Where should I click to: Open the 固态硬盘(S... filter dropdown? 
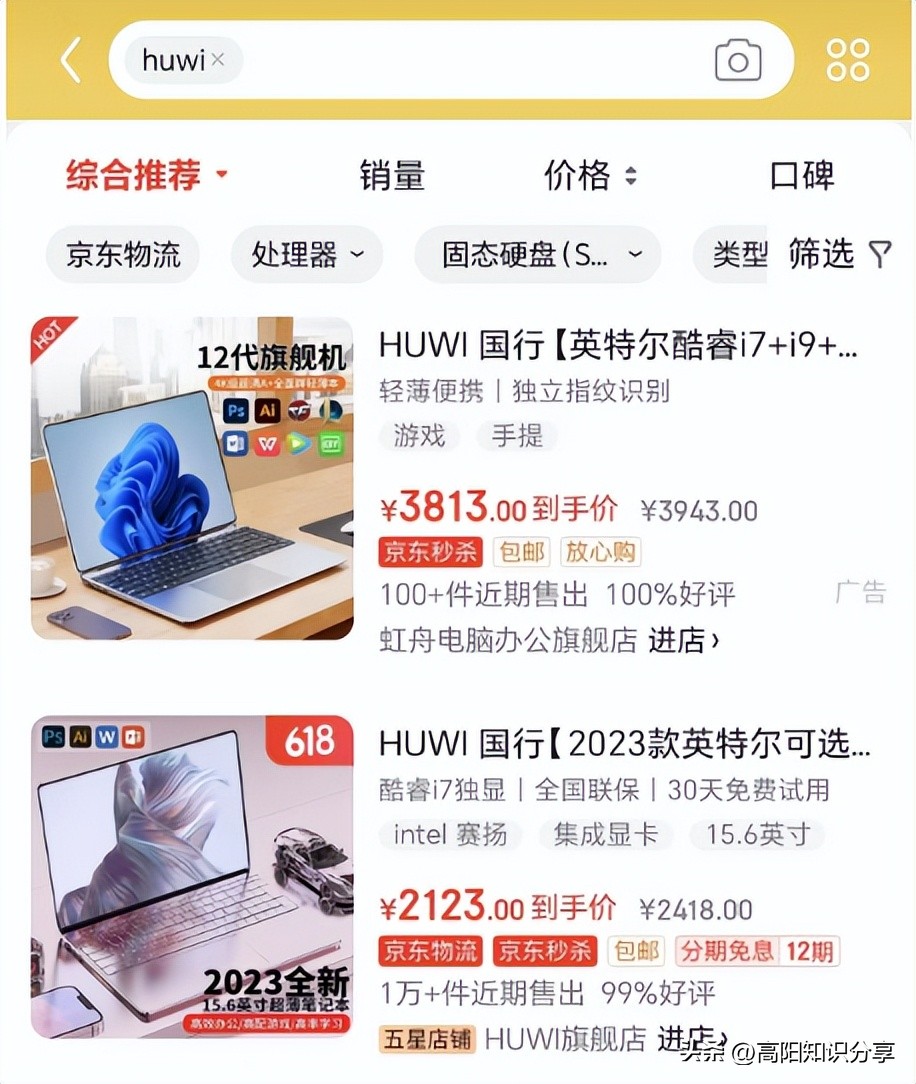[537, 255]
